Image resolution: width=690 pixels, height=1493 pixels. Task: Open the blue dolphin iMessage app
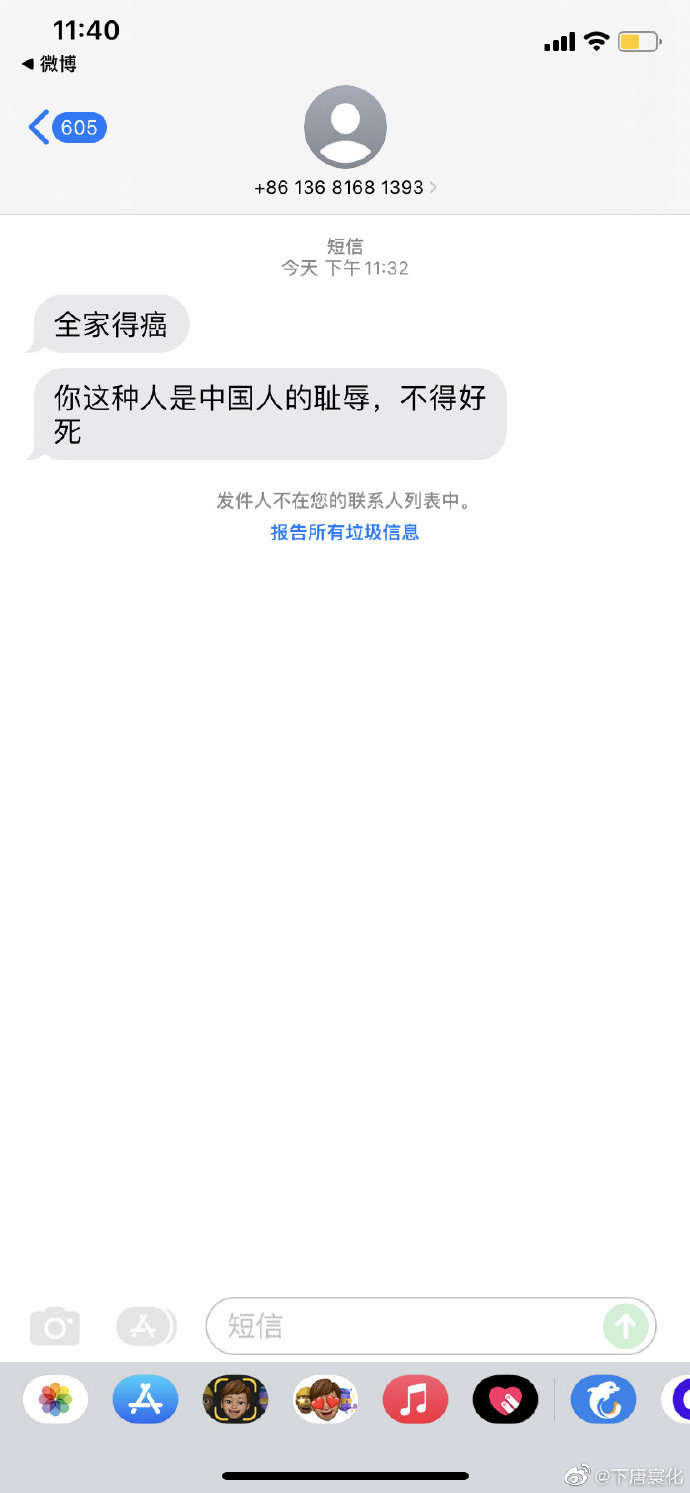[x=603, y=1399]
